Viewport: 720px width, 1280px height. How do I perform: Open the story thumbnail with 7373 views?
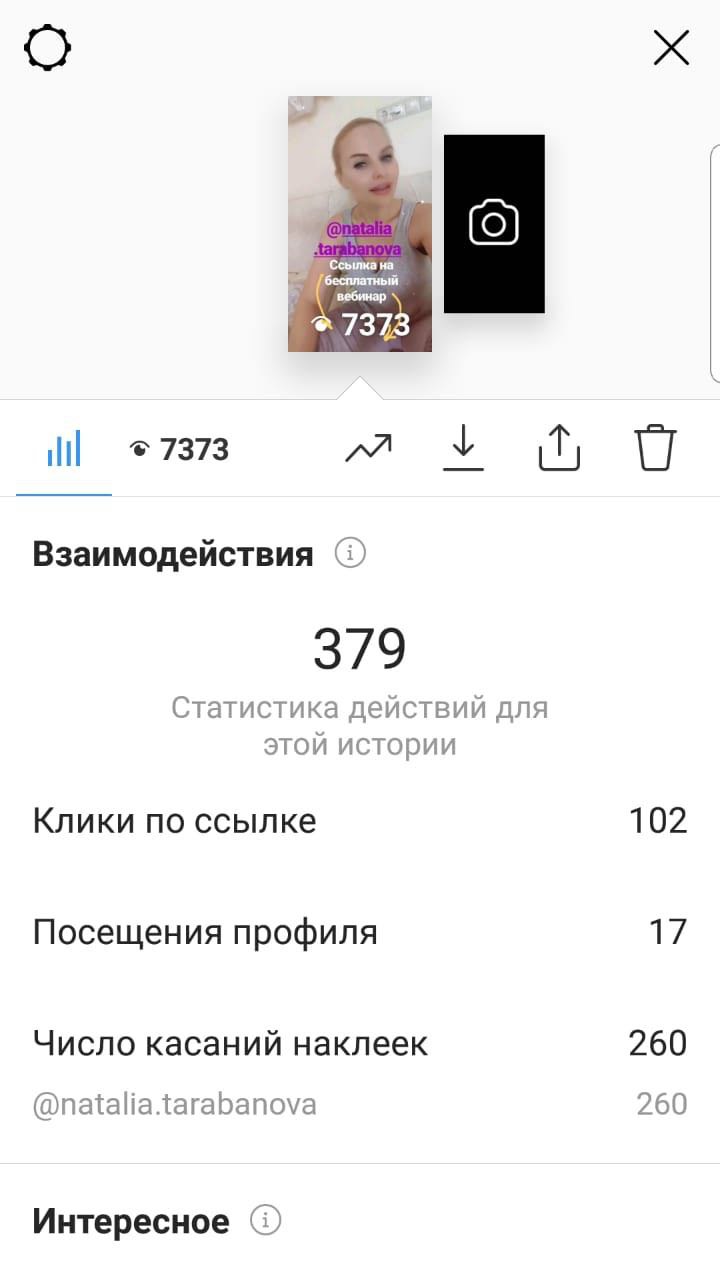tap(360, 223)
